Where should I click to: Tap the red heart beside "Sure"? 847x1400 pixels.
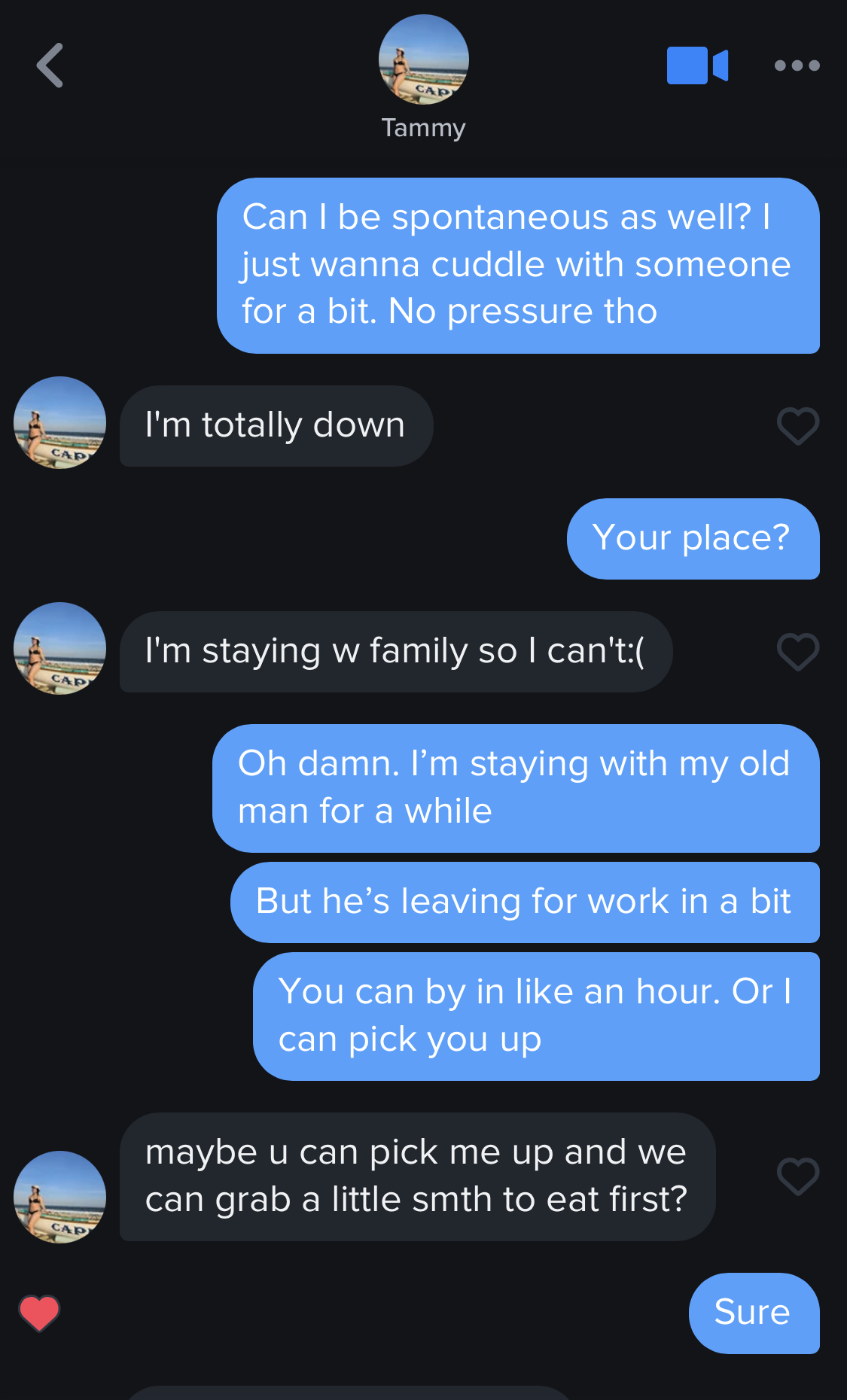[x=39, y=1313]
